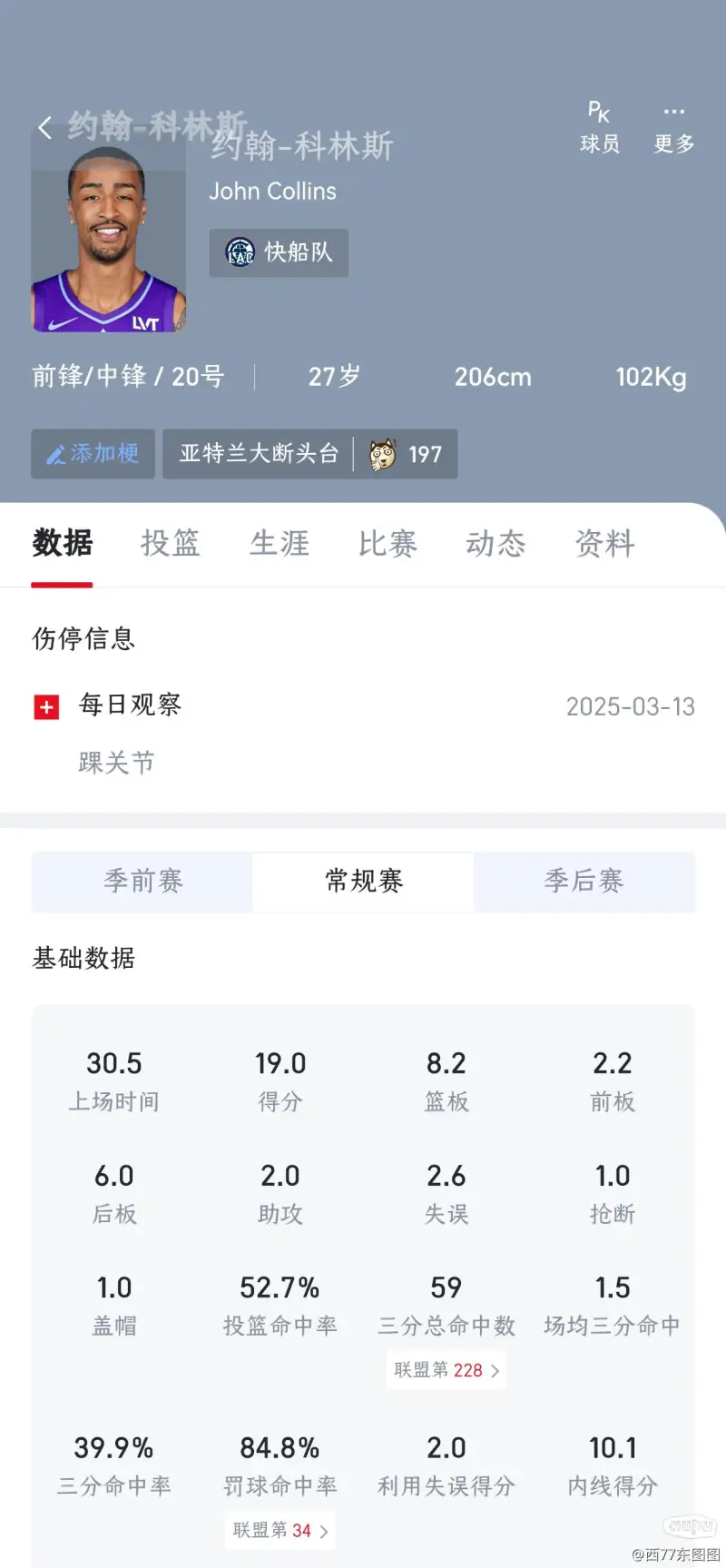Image resolution: width=726 pixels, height=1568 pixels.
Task: Switch to the 资料 tab
Action: pyautogui.click(x=604, y=543)
